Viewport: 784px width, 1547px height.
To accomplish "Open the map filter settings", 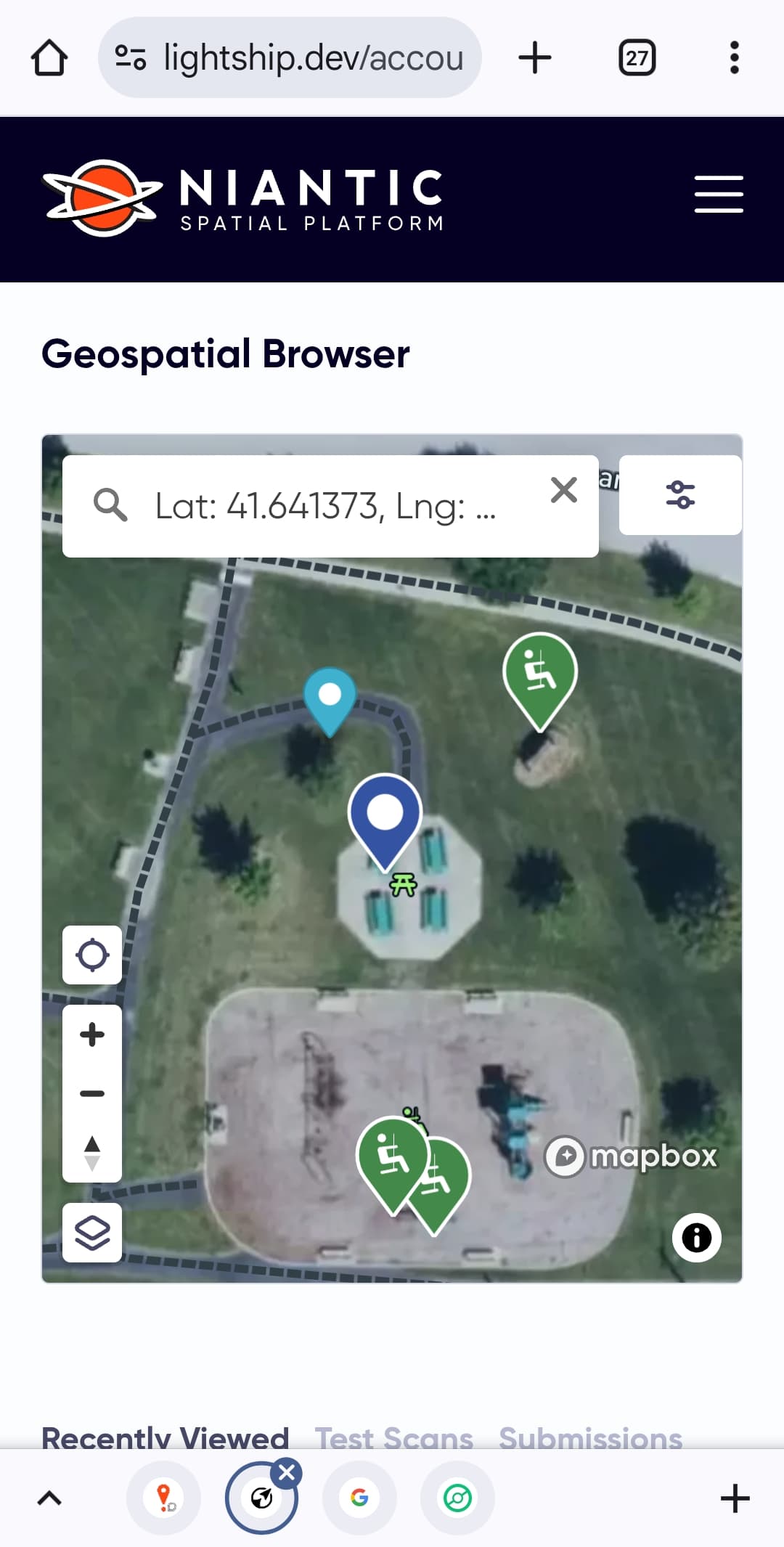I will pyautogui.click(x=680, y=495).
